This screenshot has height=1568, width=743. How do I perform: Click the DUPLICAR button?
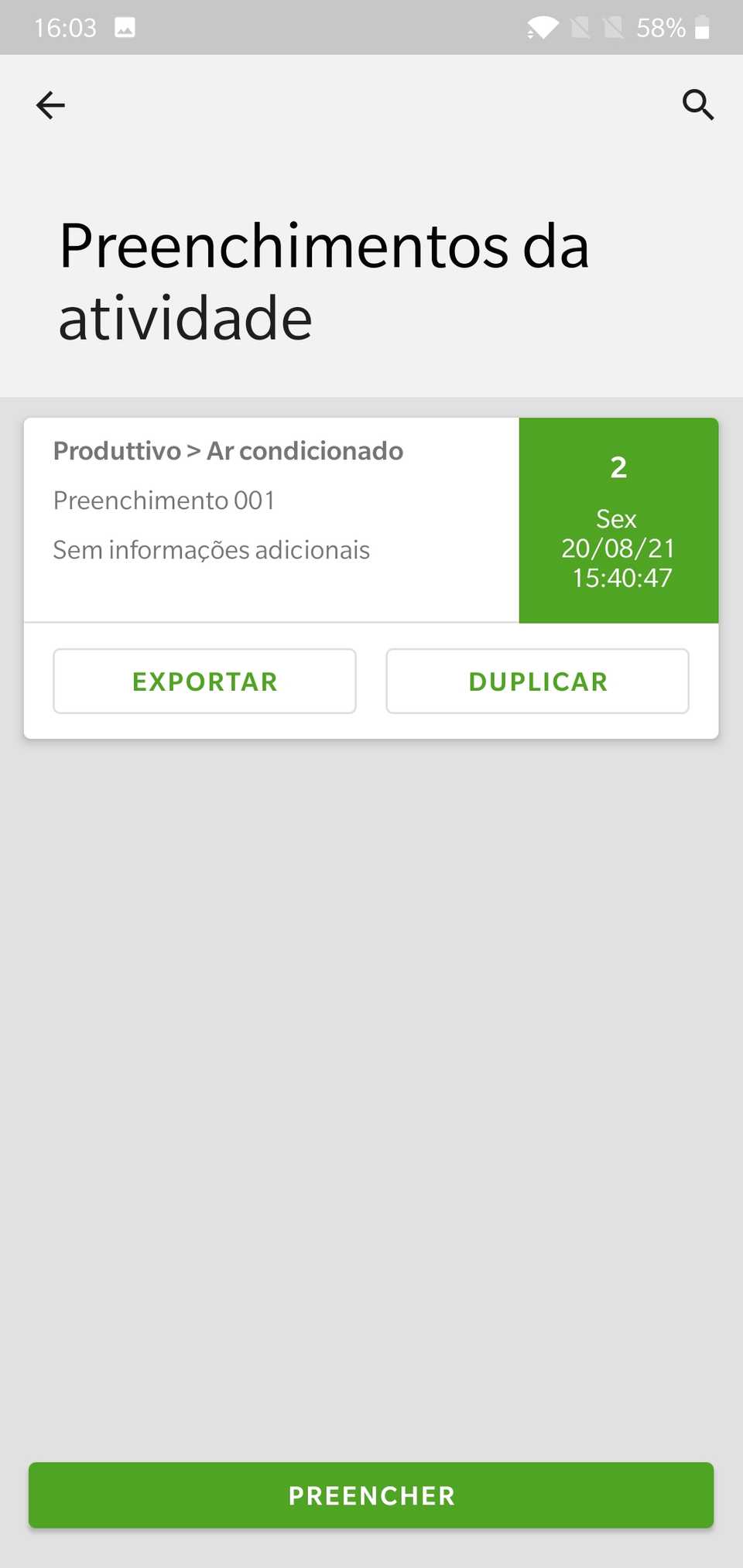pyautogui.click(x=537, y=681)
